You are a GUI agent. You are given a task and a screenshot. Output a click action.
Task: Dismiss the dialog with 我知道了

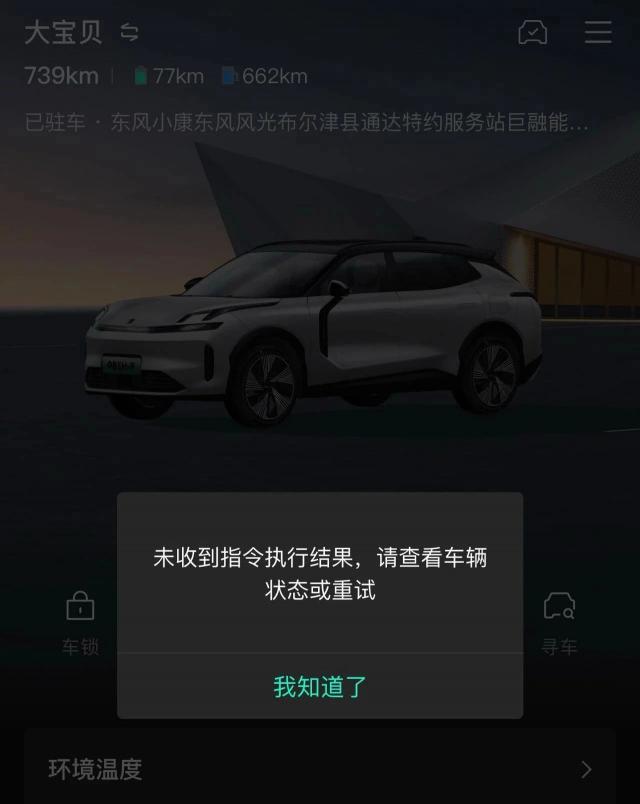click(320, 686)
